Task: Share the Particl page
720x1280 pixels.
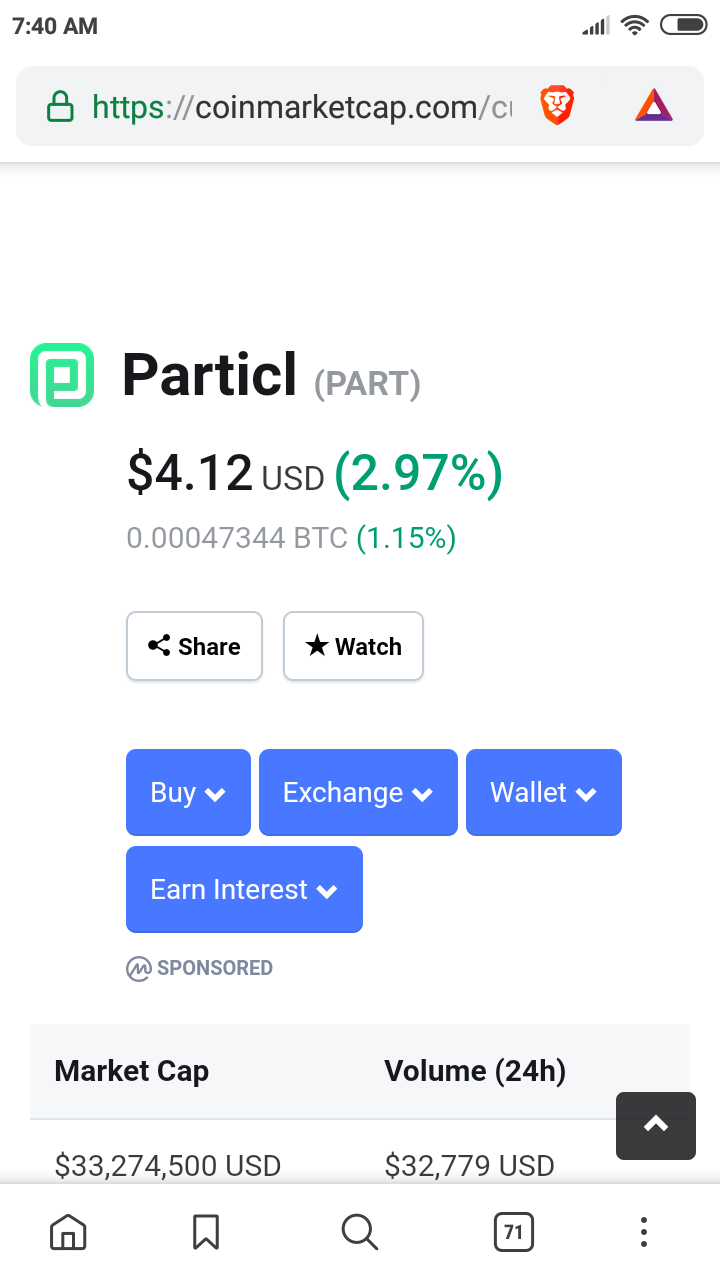Action: [x=194, y=646]
